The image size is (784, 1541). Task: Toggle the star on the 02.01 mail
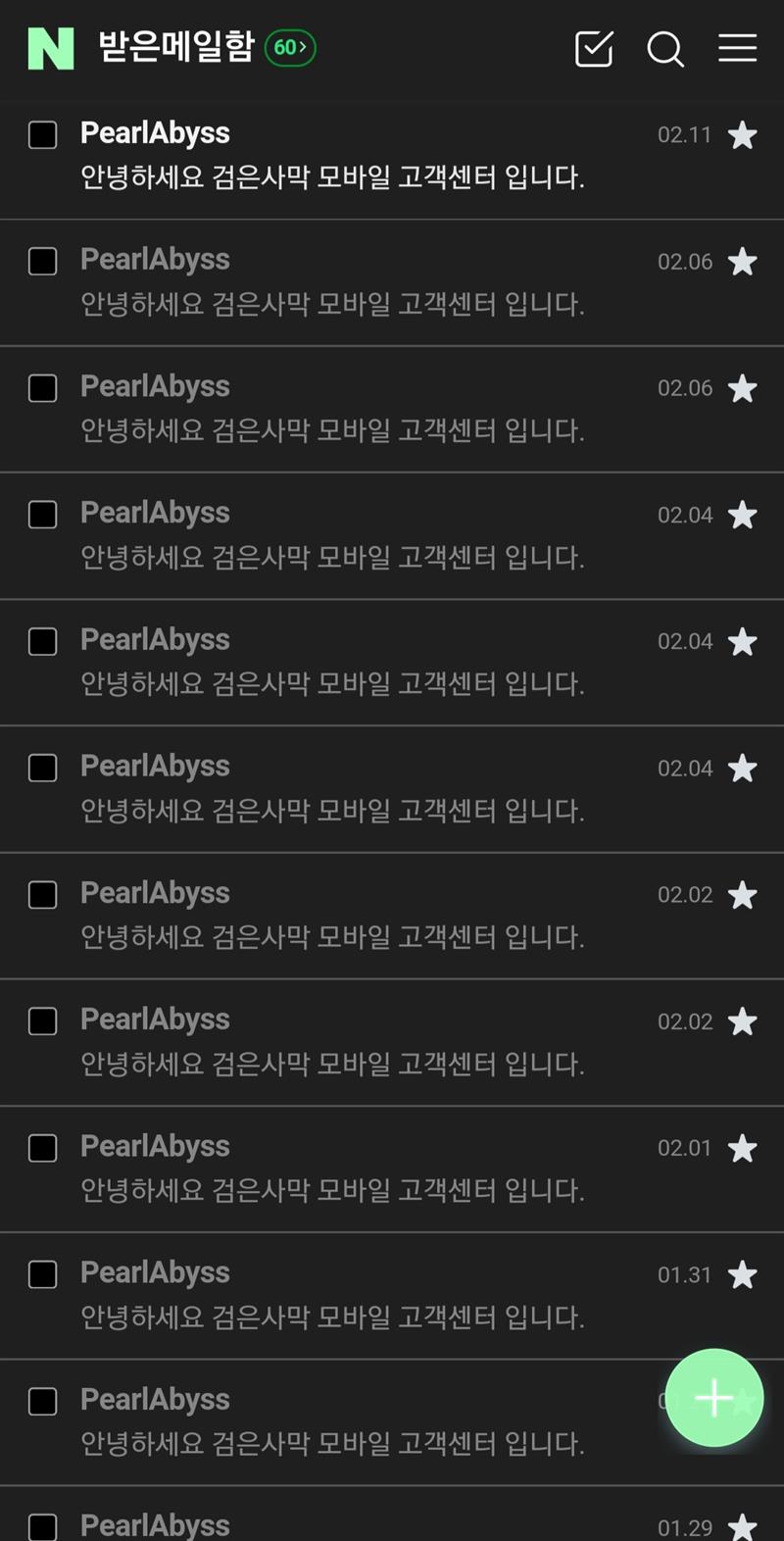point(743,1148)
